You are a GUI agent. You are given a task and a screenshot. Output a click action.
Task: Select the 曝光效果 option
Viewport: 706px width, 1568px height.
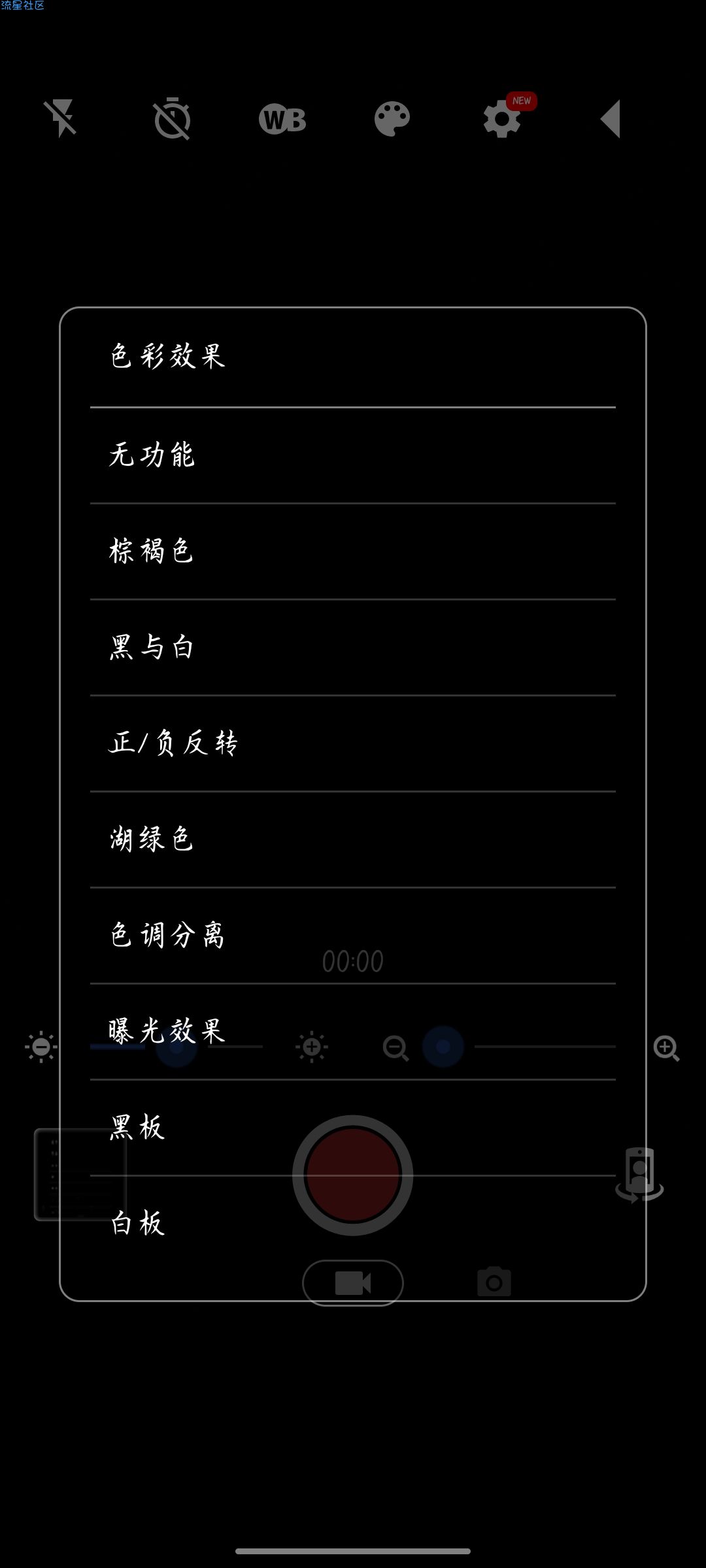(x=353, y=1032)
